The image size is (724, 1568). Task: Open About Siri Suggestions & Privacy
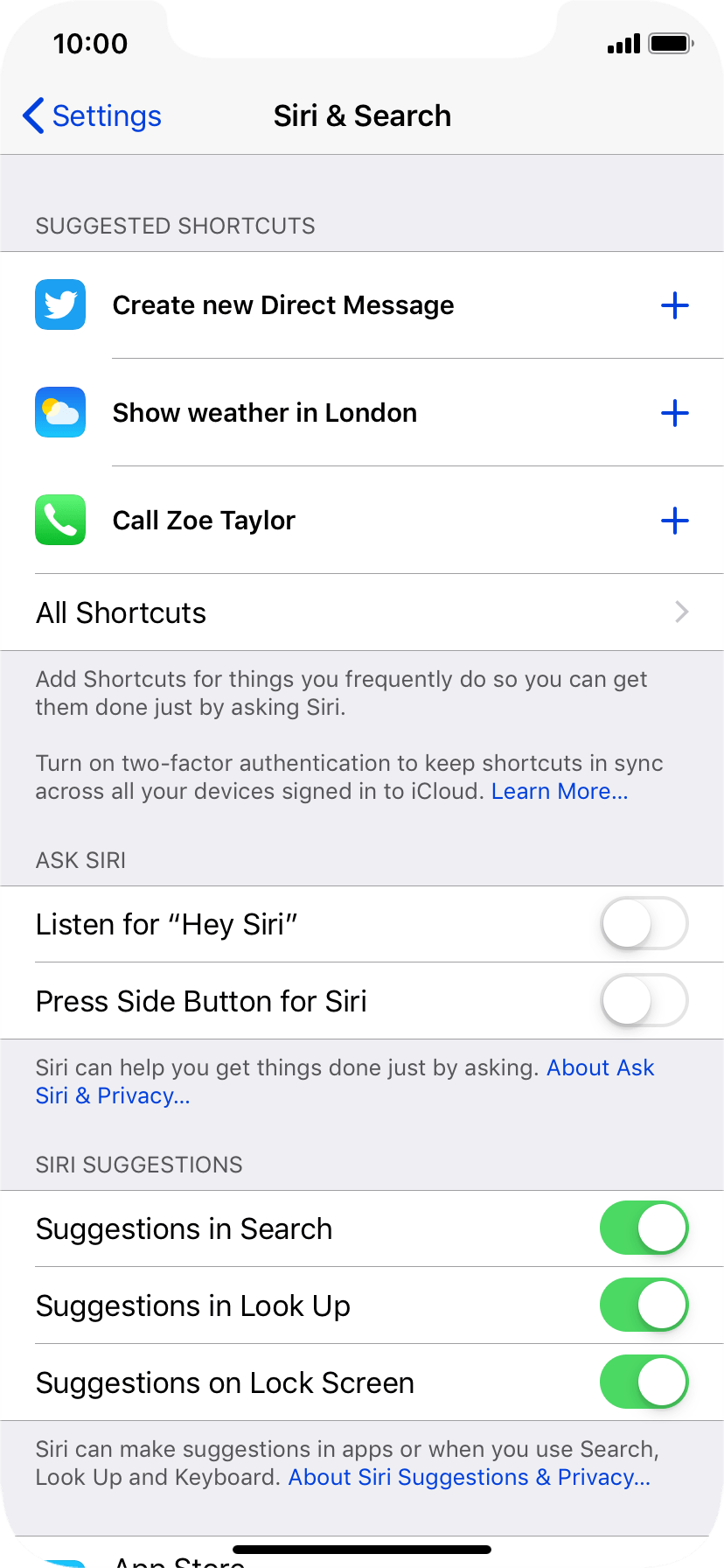[x=470, y=1476]
